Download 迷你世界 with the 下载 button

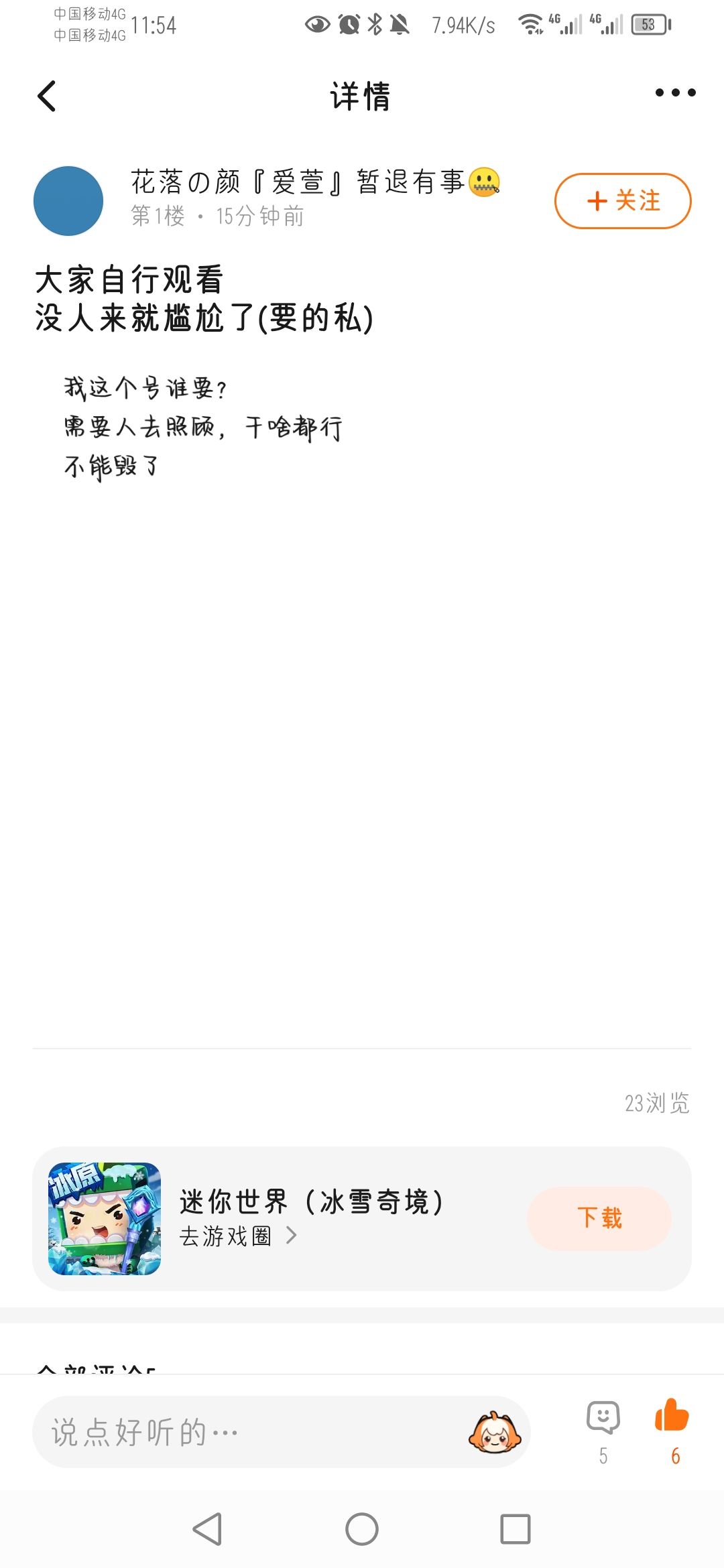click(x=599, y=1218)
